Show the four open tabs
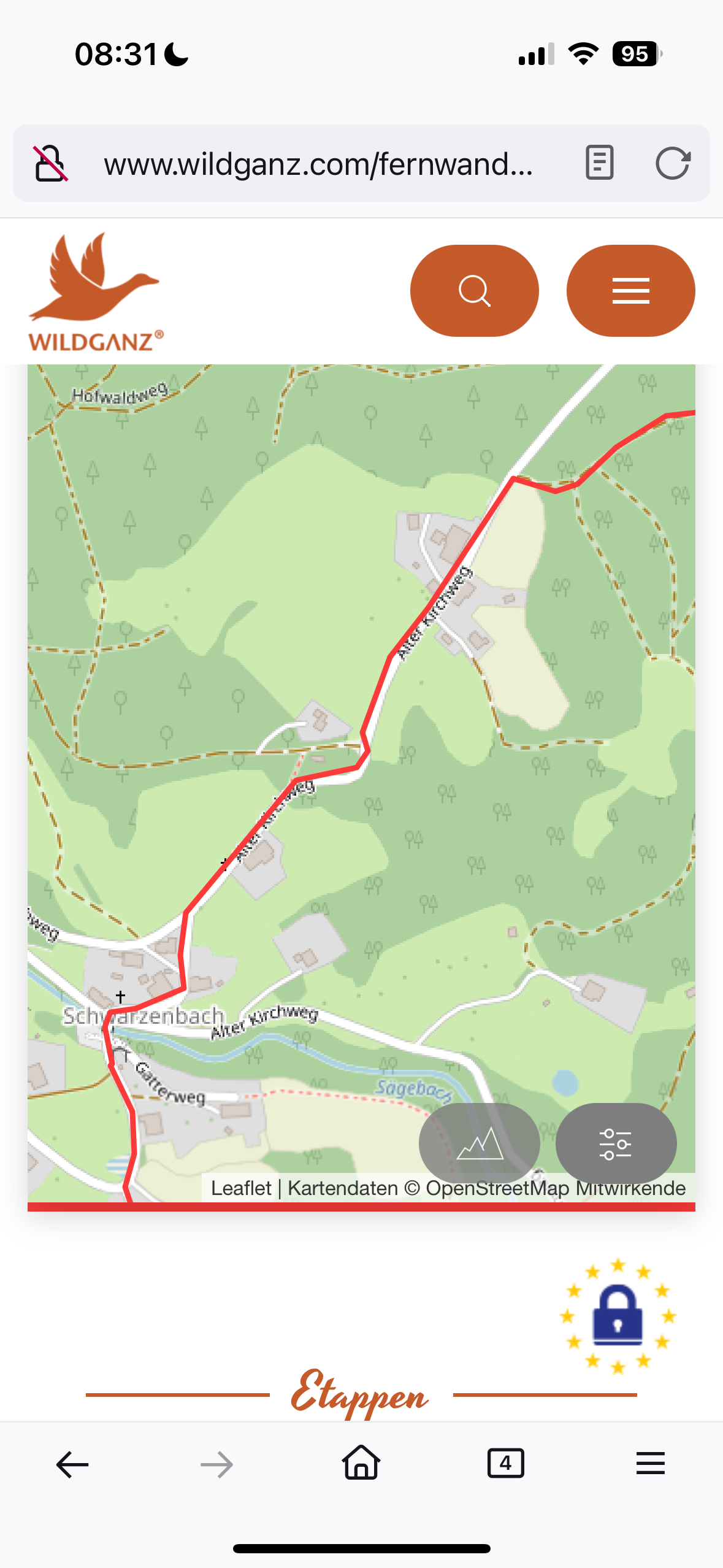The height and width of the screenshot is (1568, 723). click(506, 1464)
